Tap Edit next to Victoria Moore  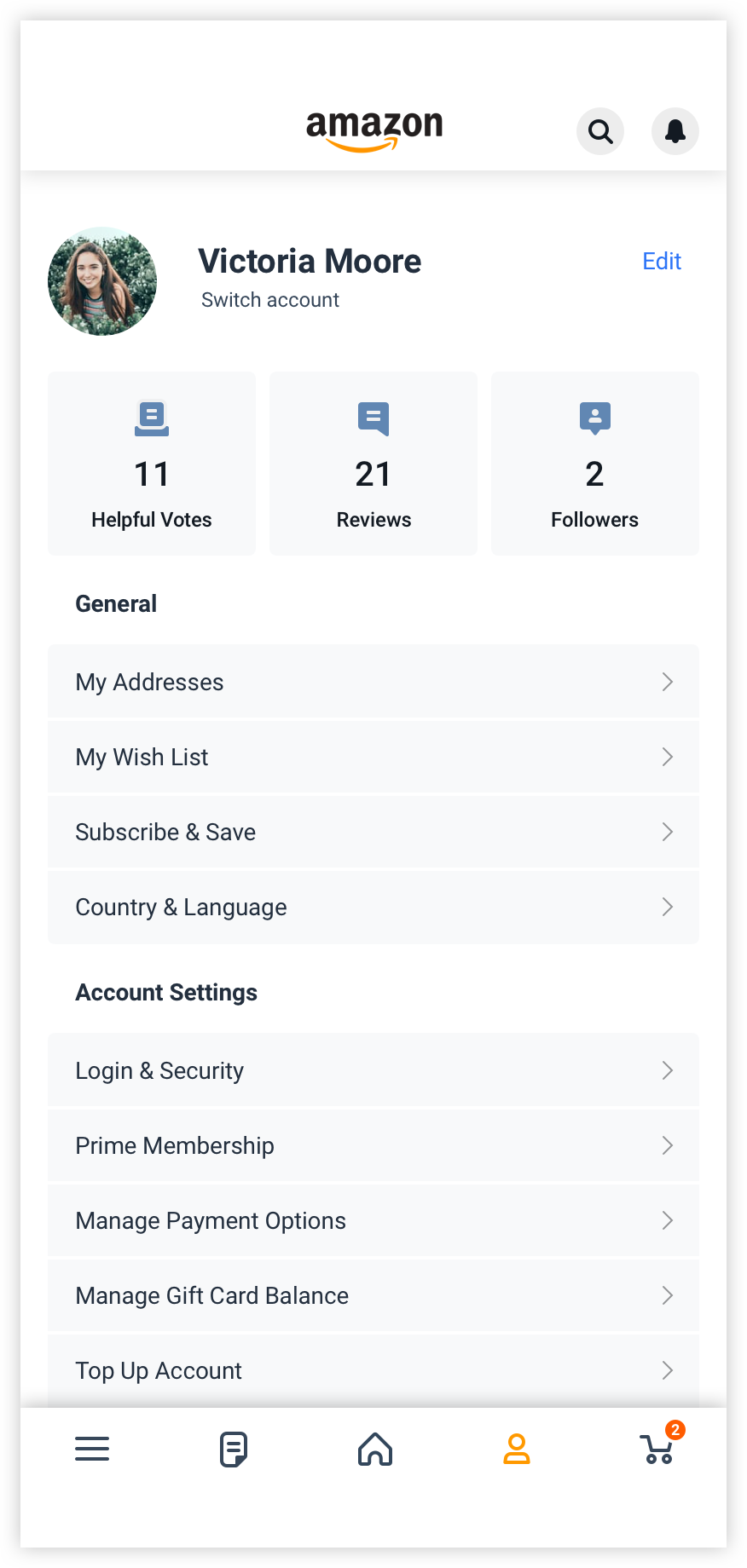[662, 261]
